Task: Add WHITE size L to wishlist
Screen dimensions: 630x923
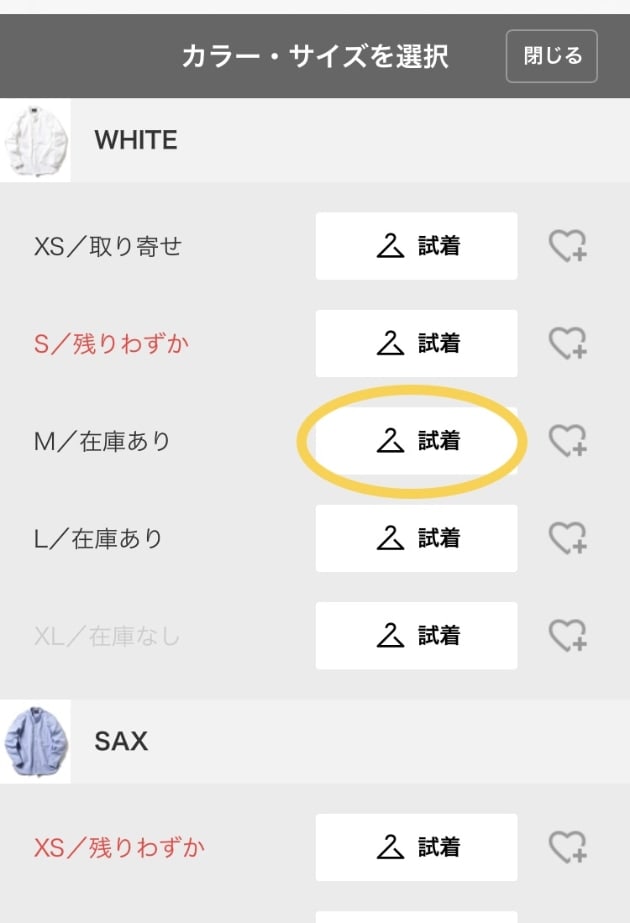Action: 567,538
